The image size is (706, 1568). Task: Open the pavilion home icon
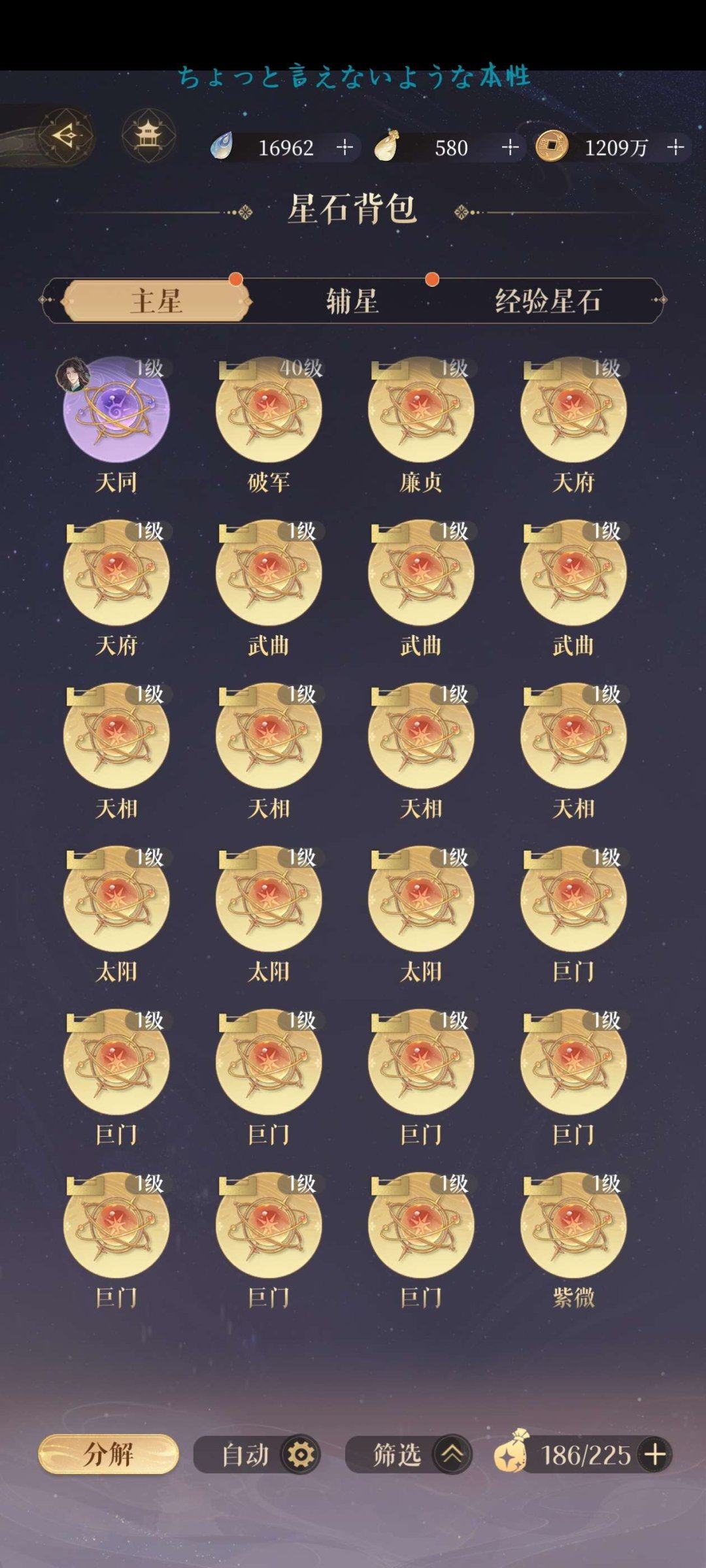(x=148, y=136)
